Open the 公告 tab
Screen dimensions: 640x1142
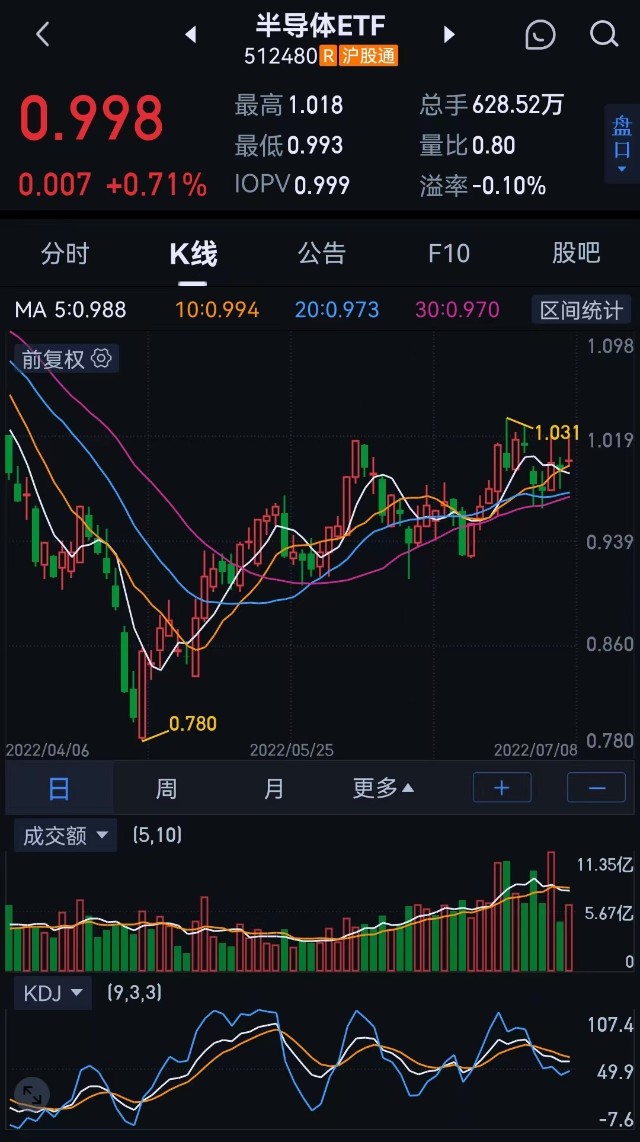[321, 253]
